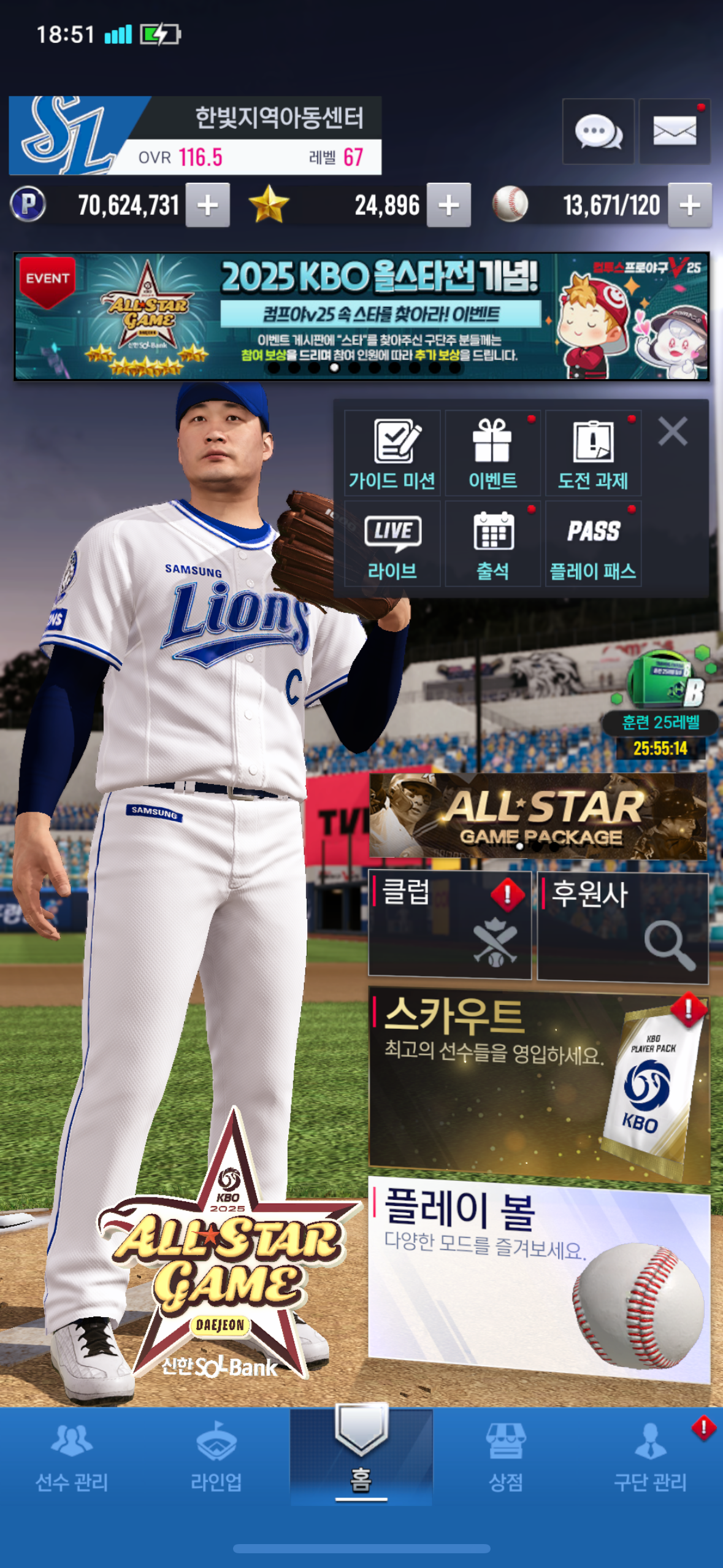This screenshot has width=723, height=1568.
Task: Open the 출석 attendance calendar
Action: (x=492, y=544)
